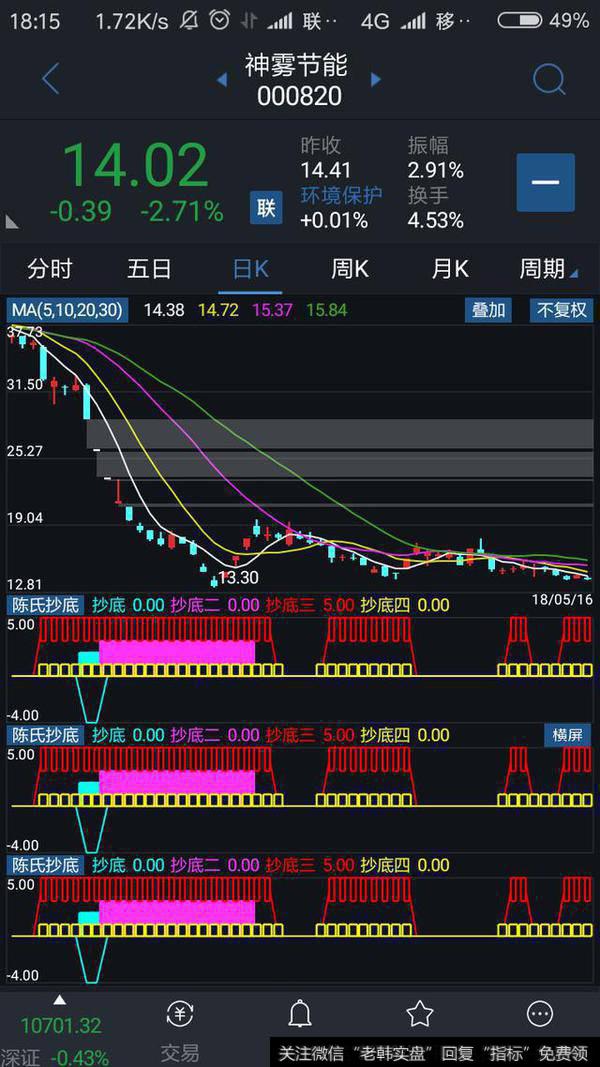Switch to the 五日 chart tab
The image size is (600, 1067).
pyautogui.click(x=150, y=268)
